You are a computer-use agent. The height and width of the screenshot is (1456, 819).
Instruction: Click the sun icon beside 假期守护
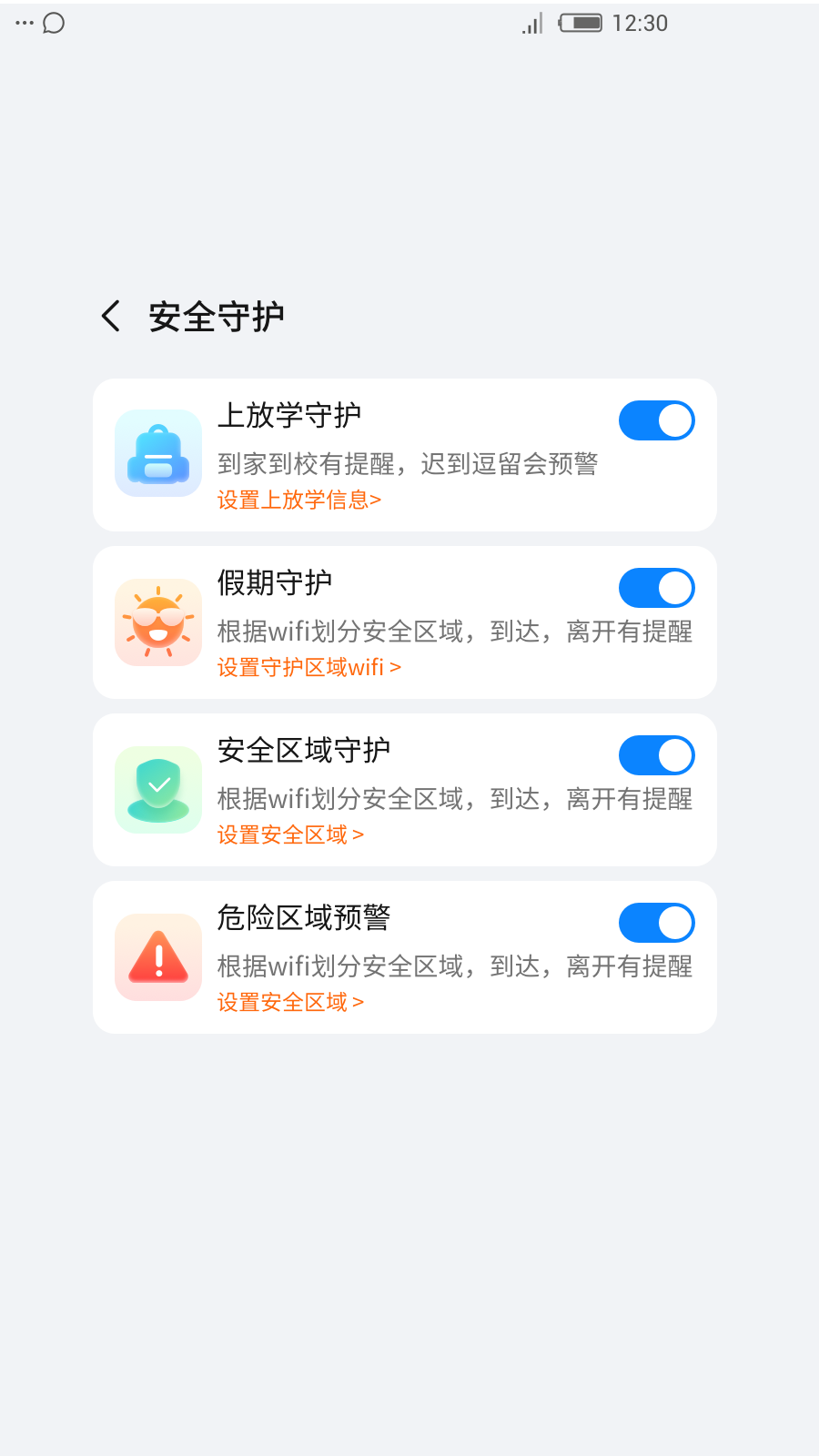point(157,622)
